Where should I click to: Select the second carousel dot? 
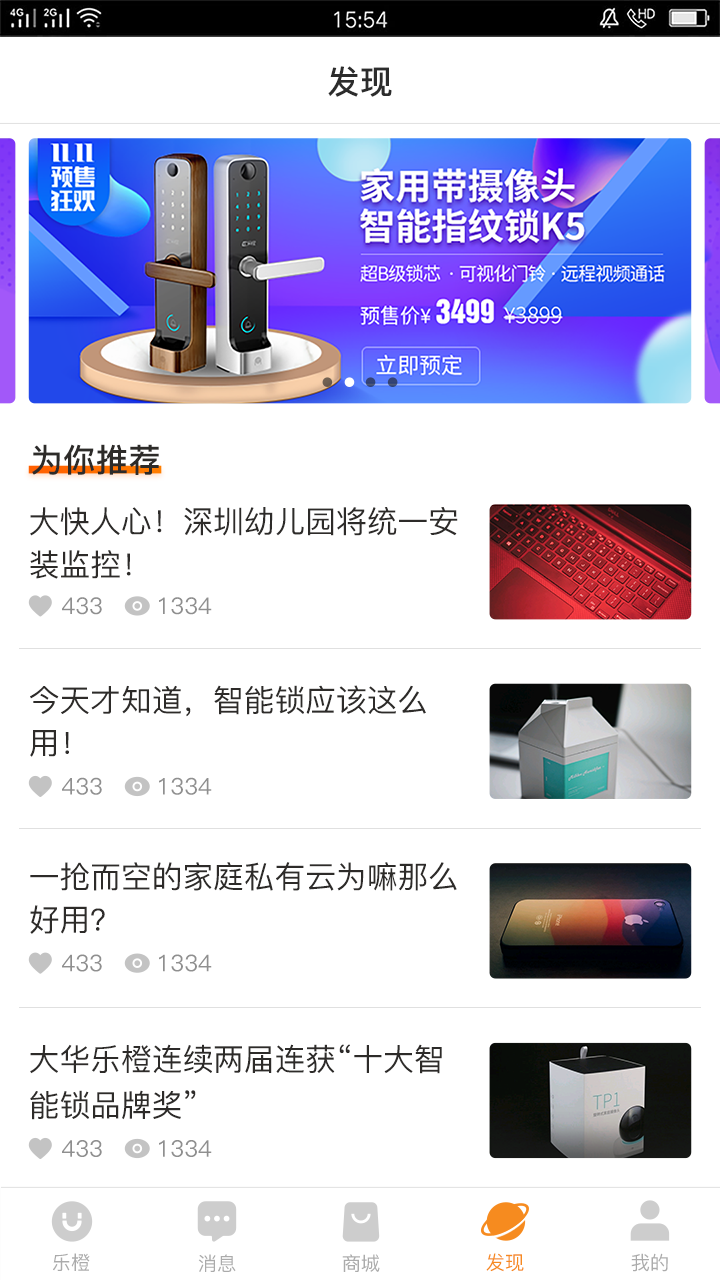[x=349, y=381]
